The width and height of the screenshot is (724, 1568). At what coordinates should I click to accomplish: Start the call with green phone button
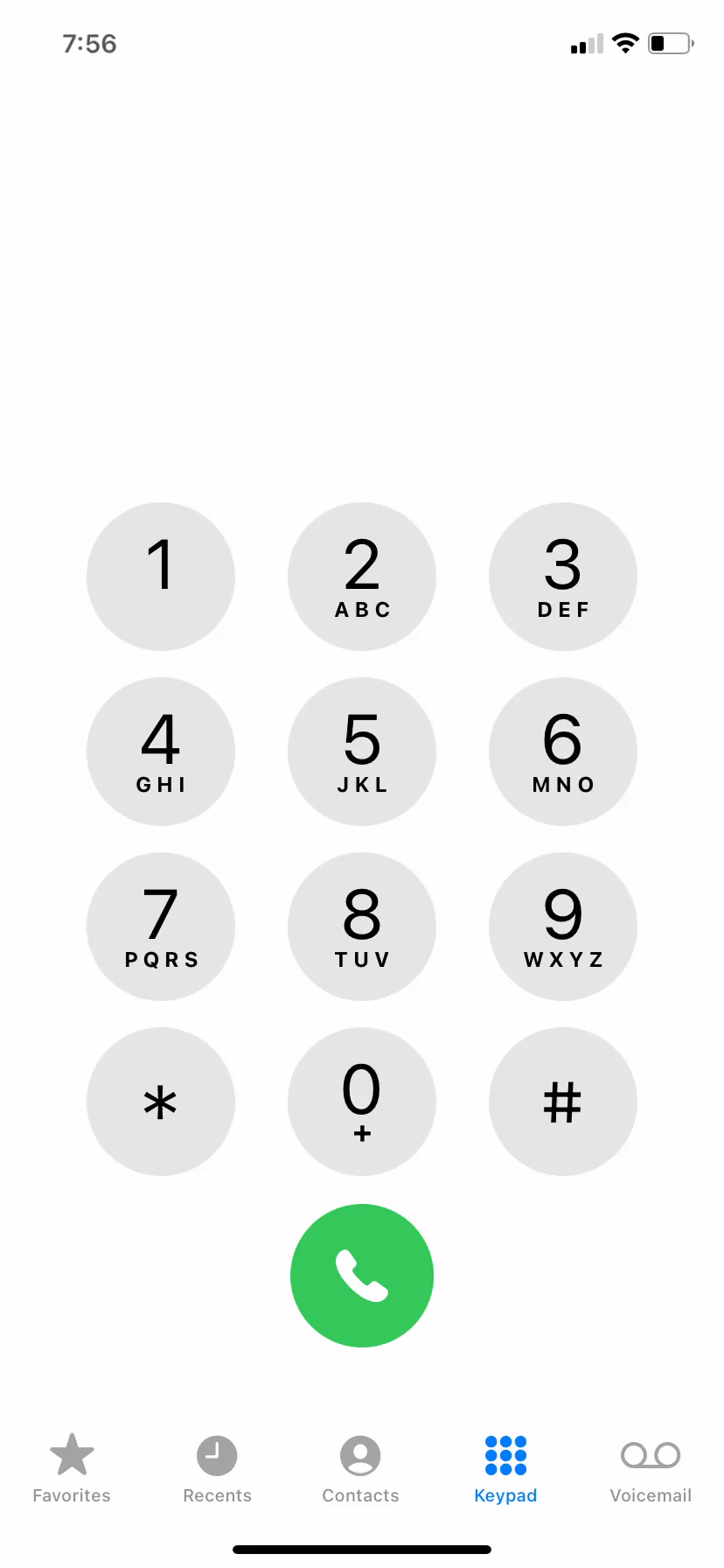(362, 1276)
